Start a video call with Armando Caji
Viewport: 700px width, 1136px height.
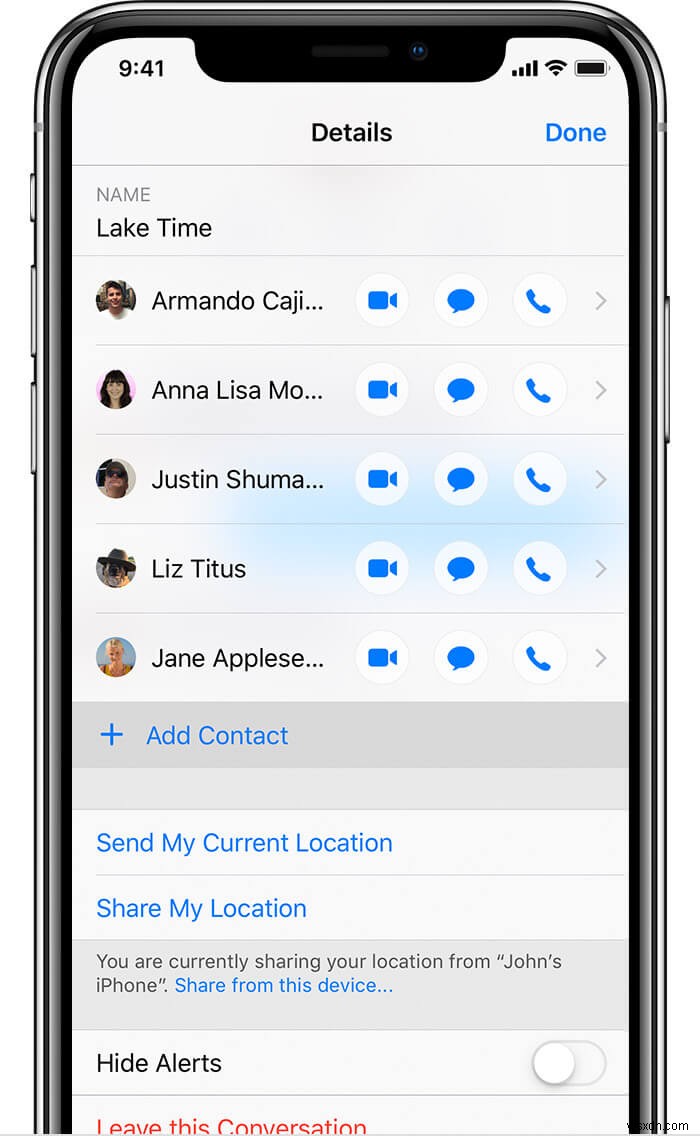click(x=382, y=301)
